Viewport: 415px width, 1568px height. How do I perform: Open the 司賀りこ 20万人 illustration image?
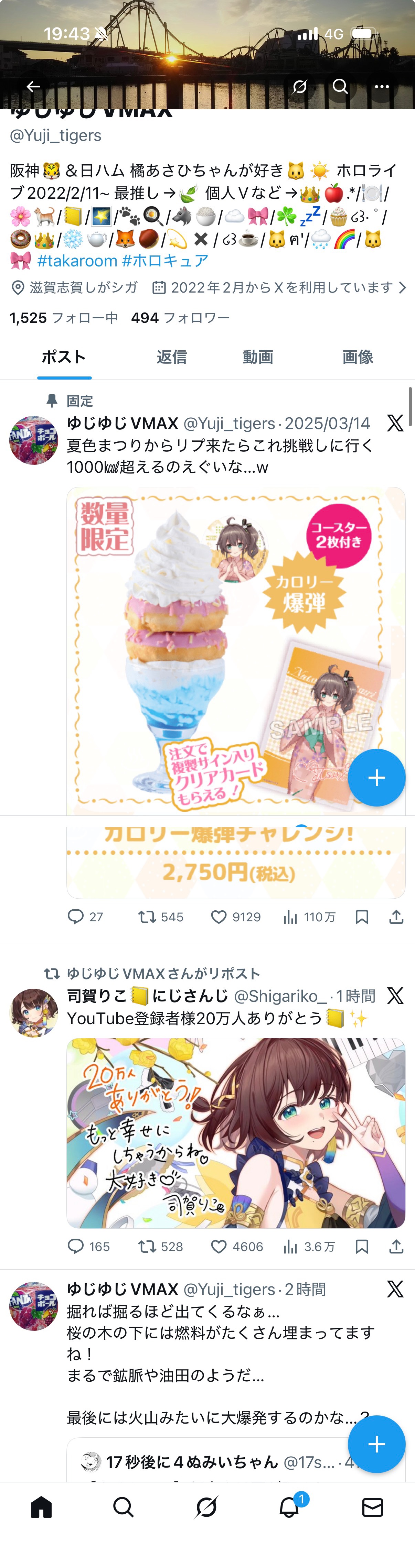point(236,1133)
